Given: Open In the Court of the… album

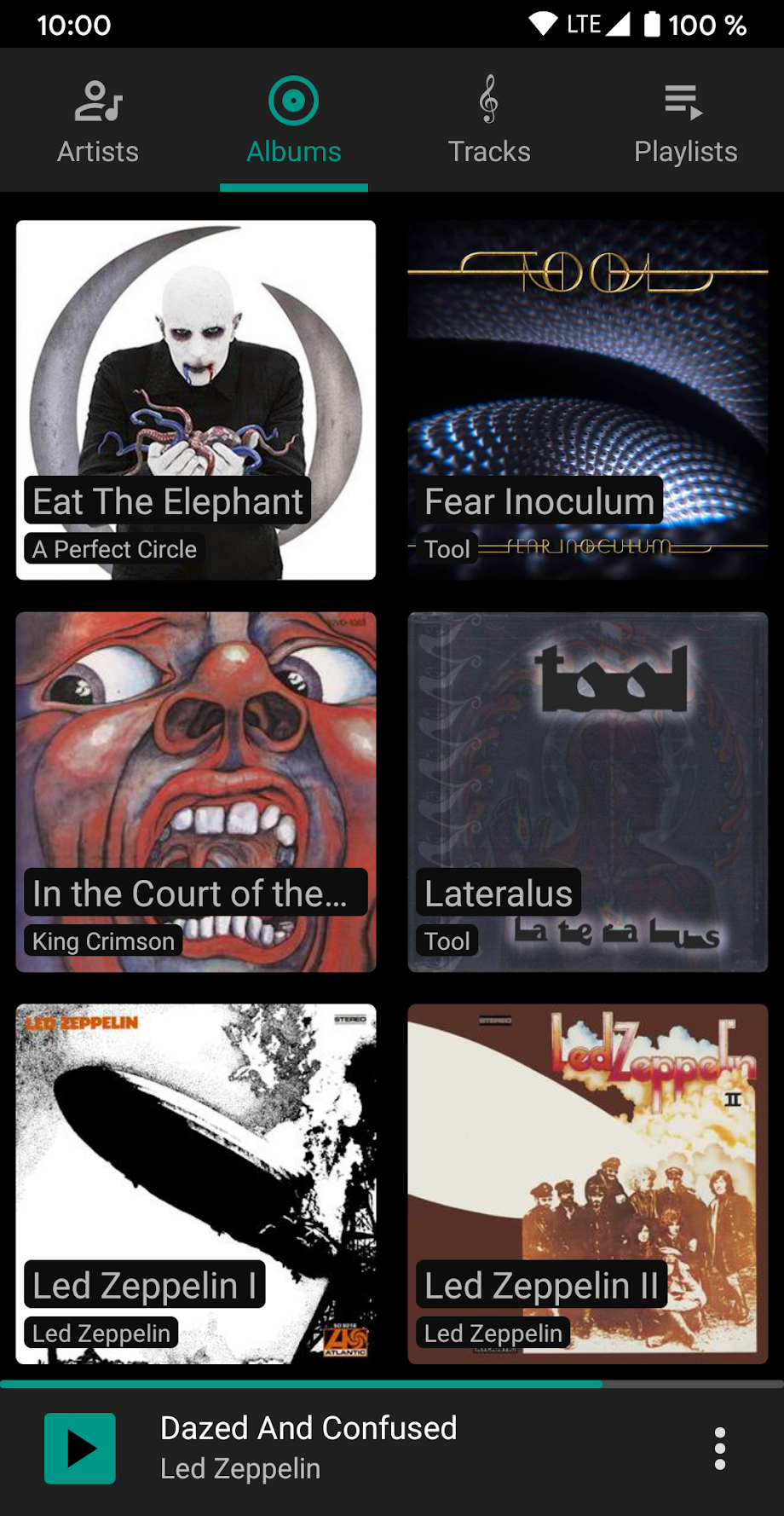Looking at the screenshot, I should pos(196,792).
